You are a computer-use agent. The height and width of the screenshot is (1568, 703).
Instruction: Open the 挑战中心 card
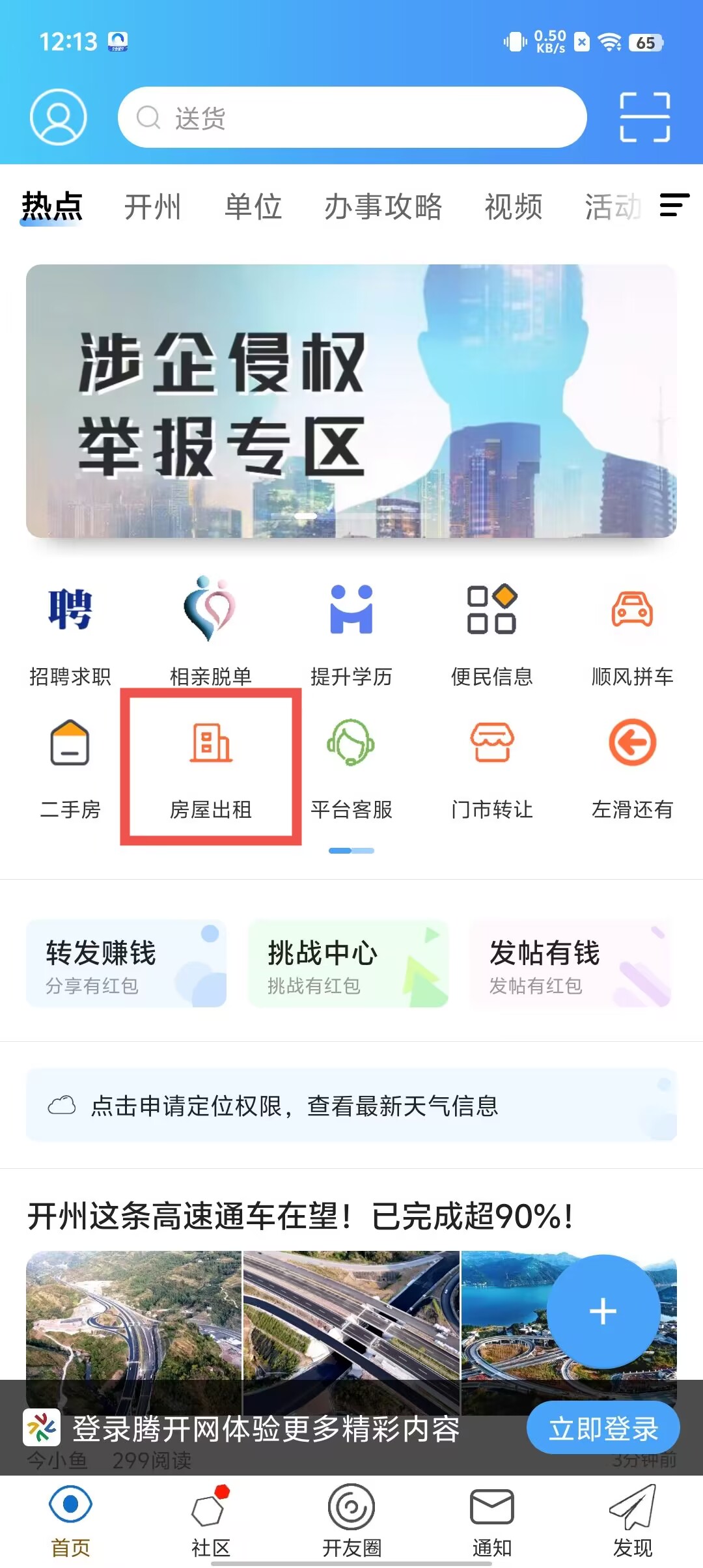(x=348, y=964)
